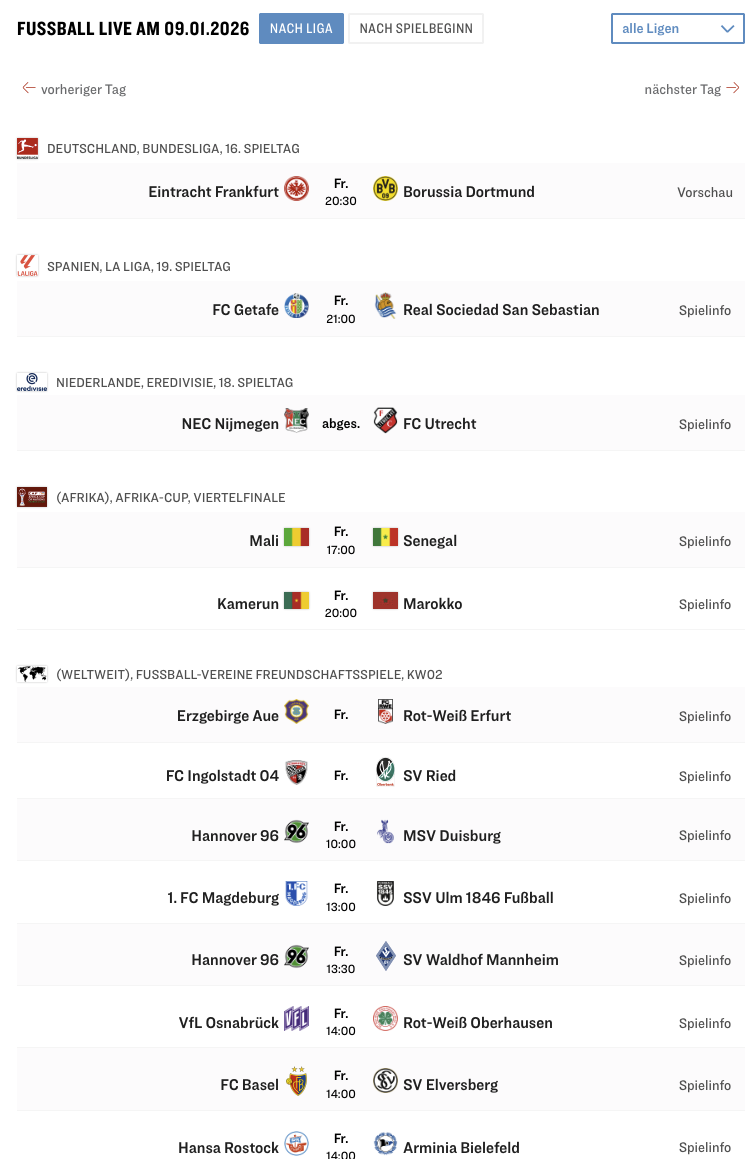Open Spielinfo for FC Basel vs Elversberg
756x1159 pixels.
tap(704, 1085)
